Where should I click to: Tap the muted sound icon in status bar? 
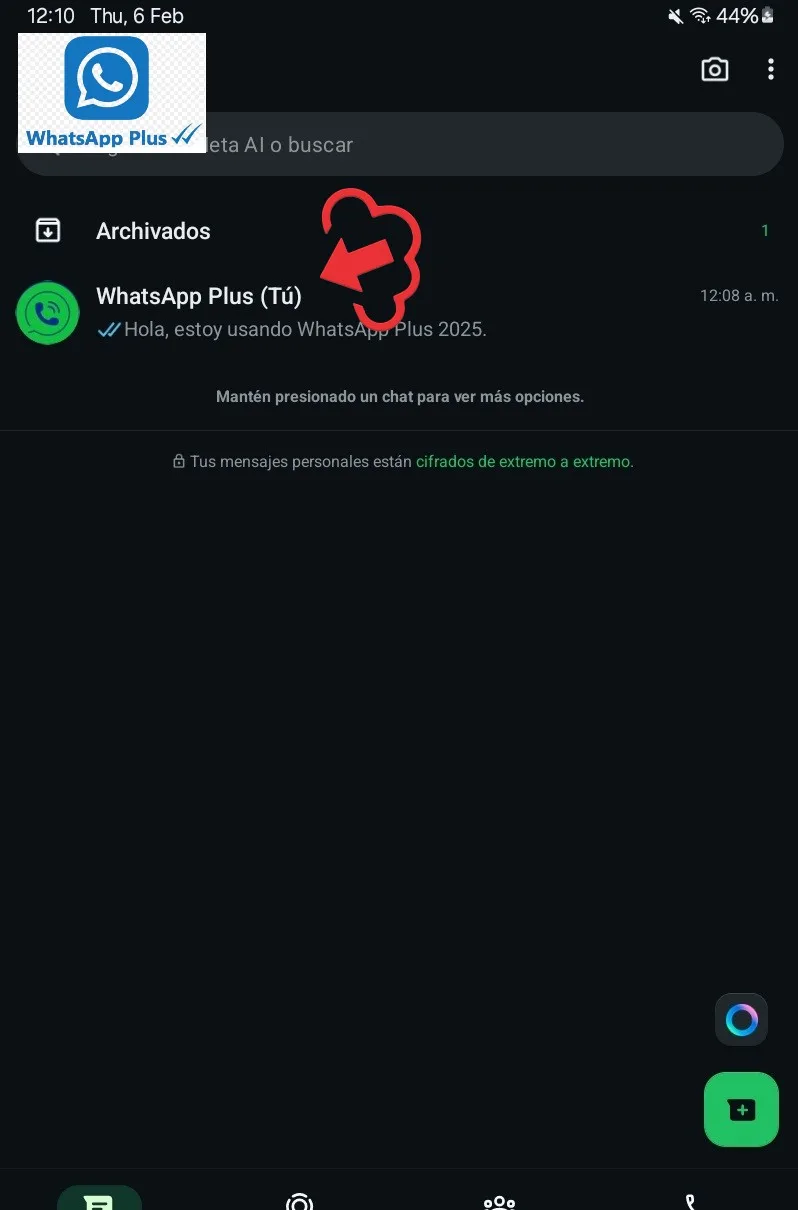[676, 15]
